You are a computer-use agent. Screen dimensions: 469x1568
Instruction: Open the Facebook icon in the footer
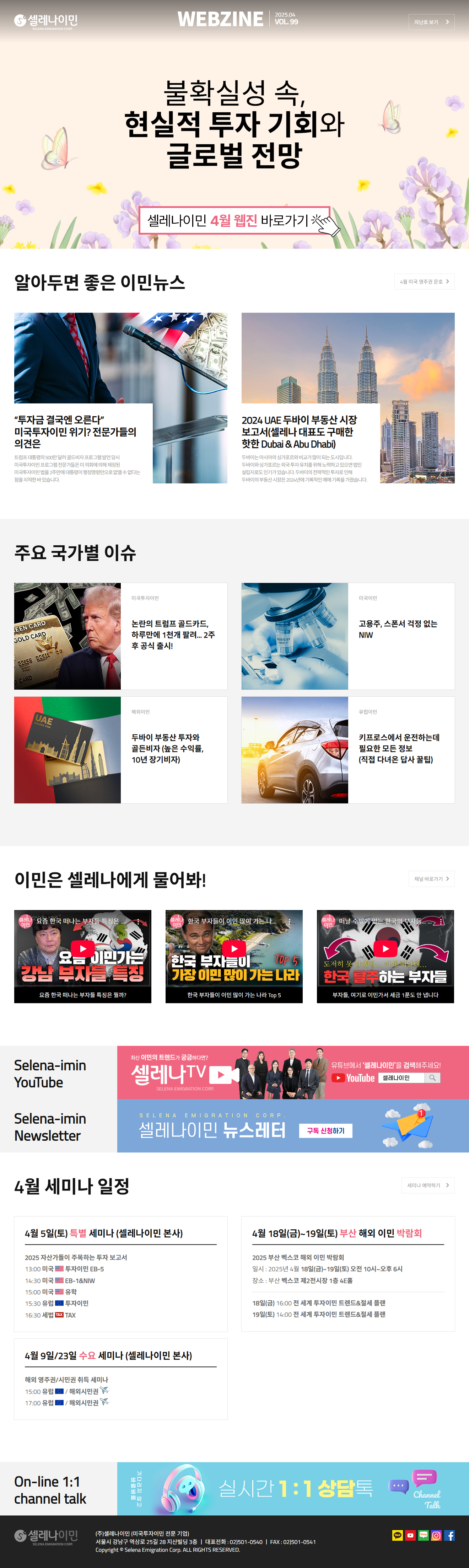coord(449,1536)
